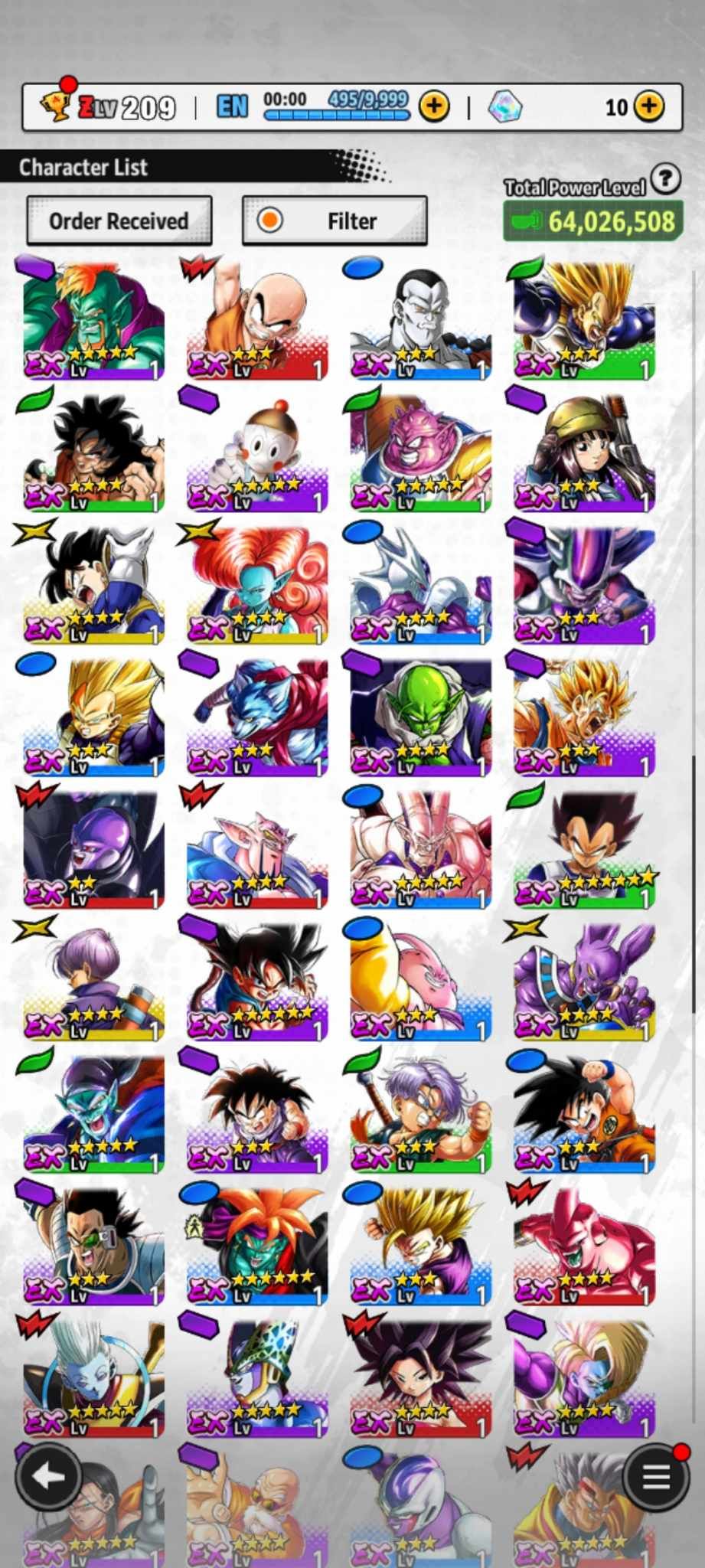The width and height of the screenshot is (705, 1568).
Task: Tap the trophy rank icon
Action: click(x=55, y=106)
